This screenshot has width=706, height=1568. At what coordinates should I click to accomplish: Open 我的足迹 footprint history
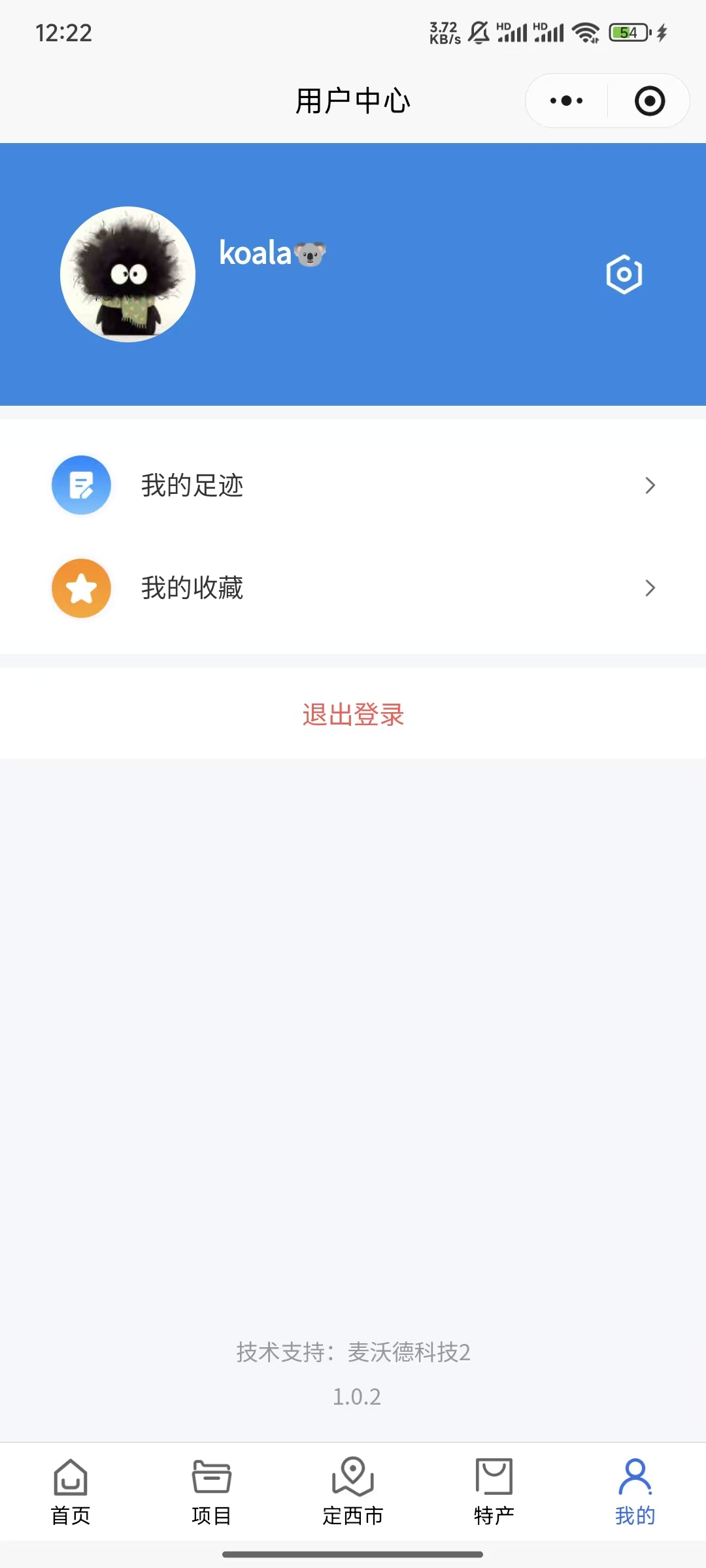(353, 485)
